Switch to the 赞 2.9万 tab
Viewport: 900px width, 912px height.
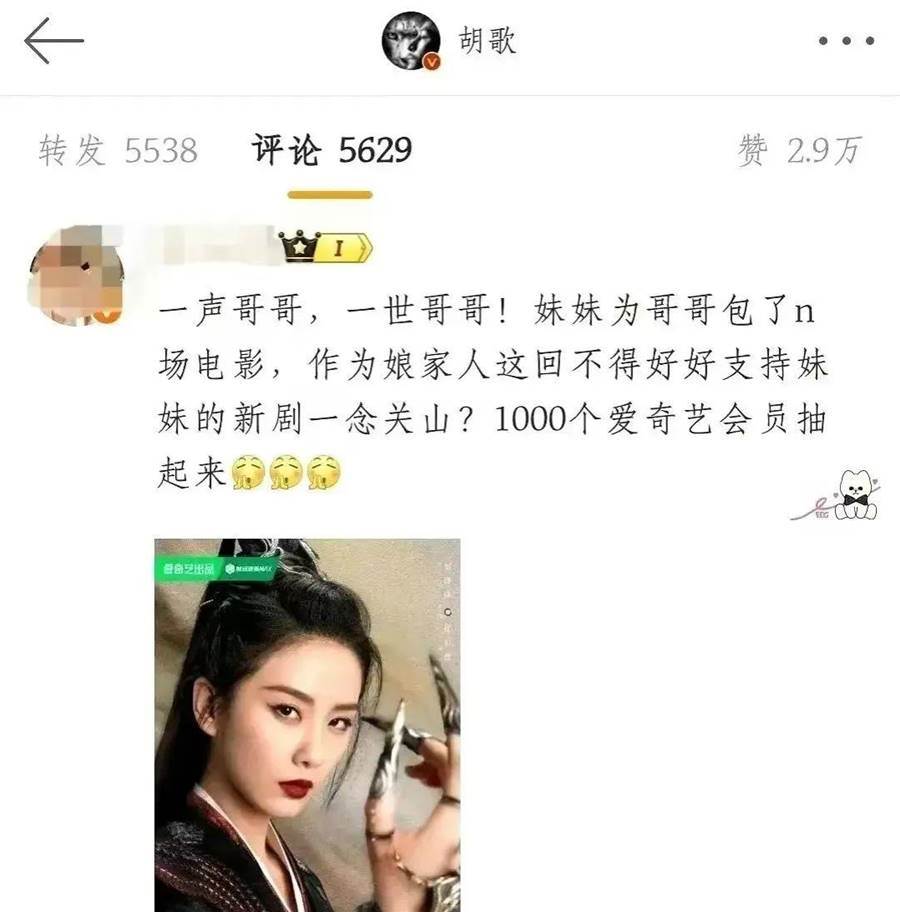[x=798, y=151]
